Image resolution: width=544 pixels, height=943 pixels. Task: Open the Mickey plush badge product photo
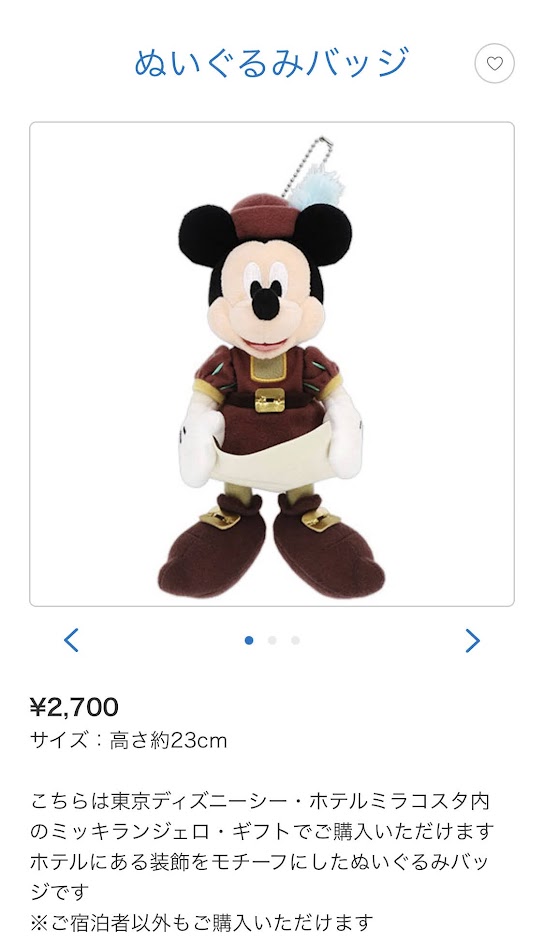[272, 364]
